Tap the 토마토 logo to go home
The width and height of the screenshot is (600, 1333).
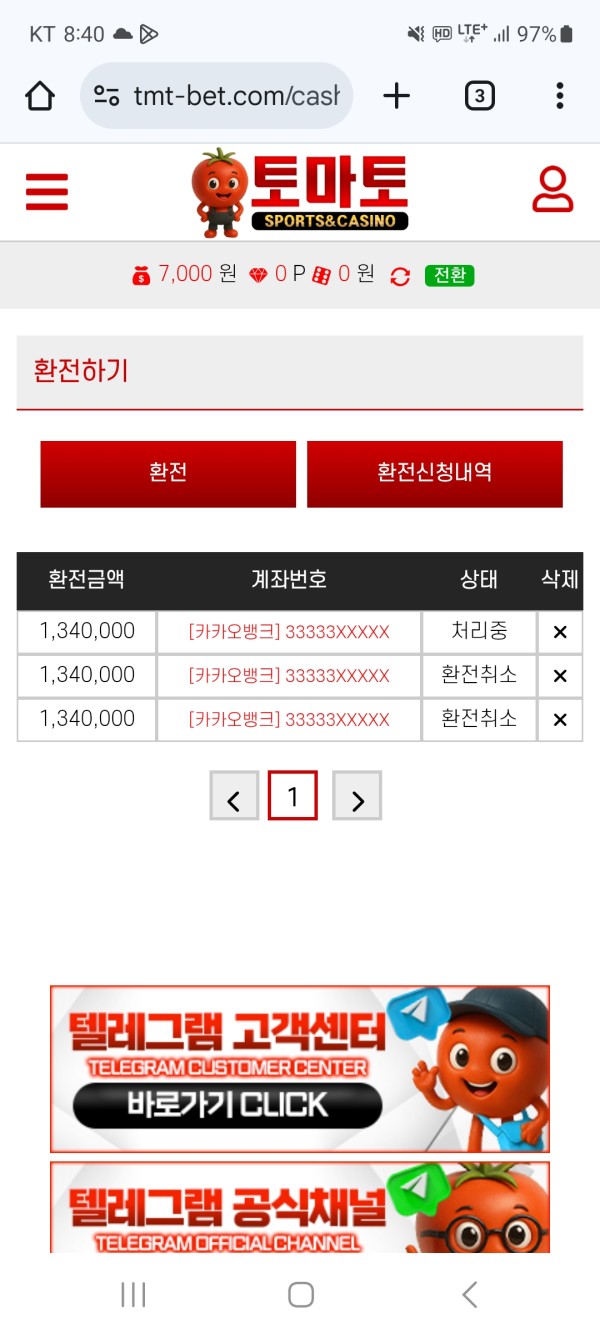click(300, 192)
